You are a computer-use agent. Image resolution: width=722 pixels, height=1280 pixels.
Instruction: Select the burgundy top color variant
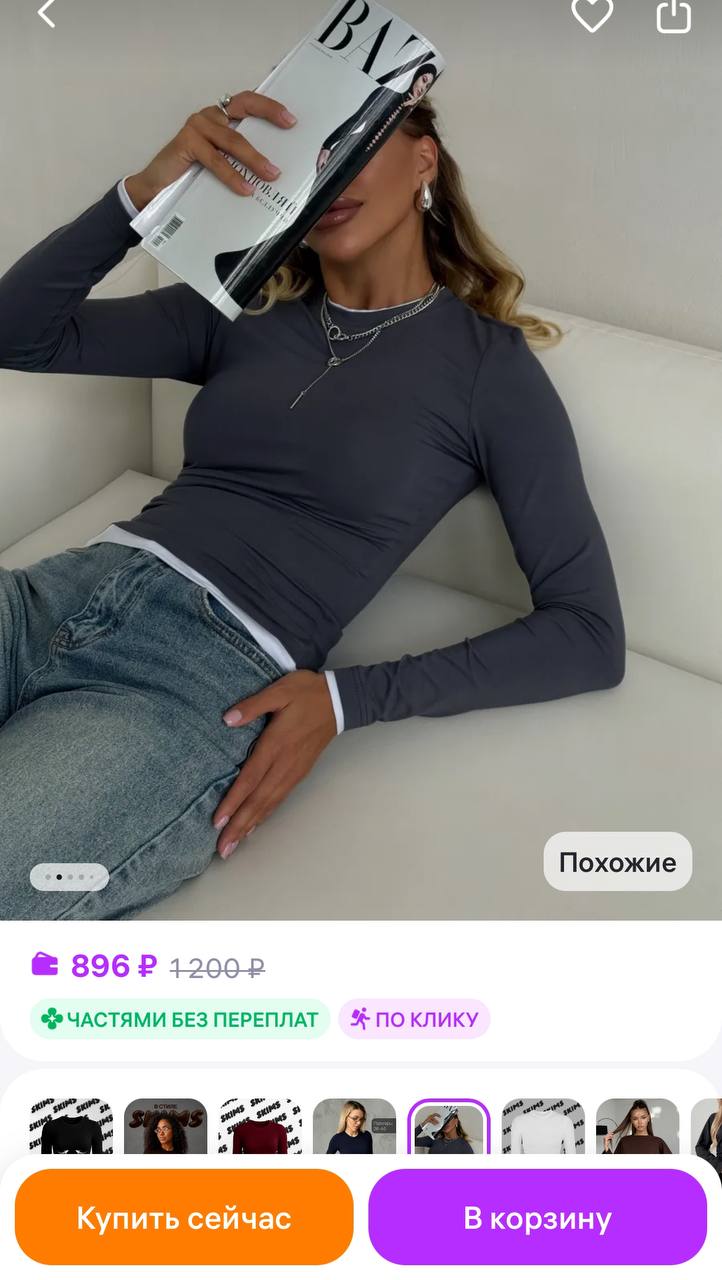[260, 1128]
